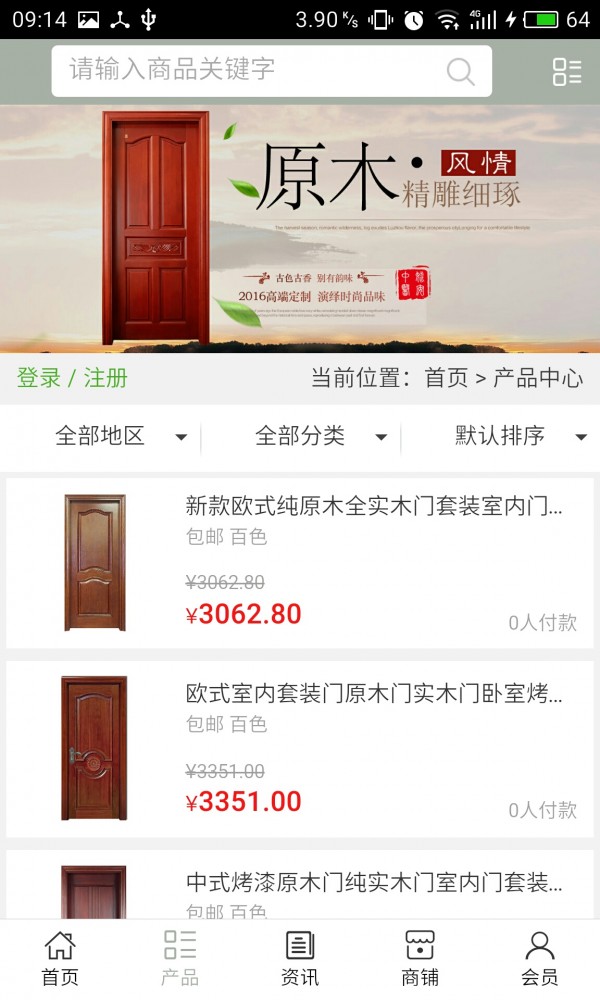Open the 原木风情 door banner
Image resolution: width=600 pixels, height=1000 pixels.
pyautogui.click(x=300, y=228)
